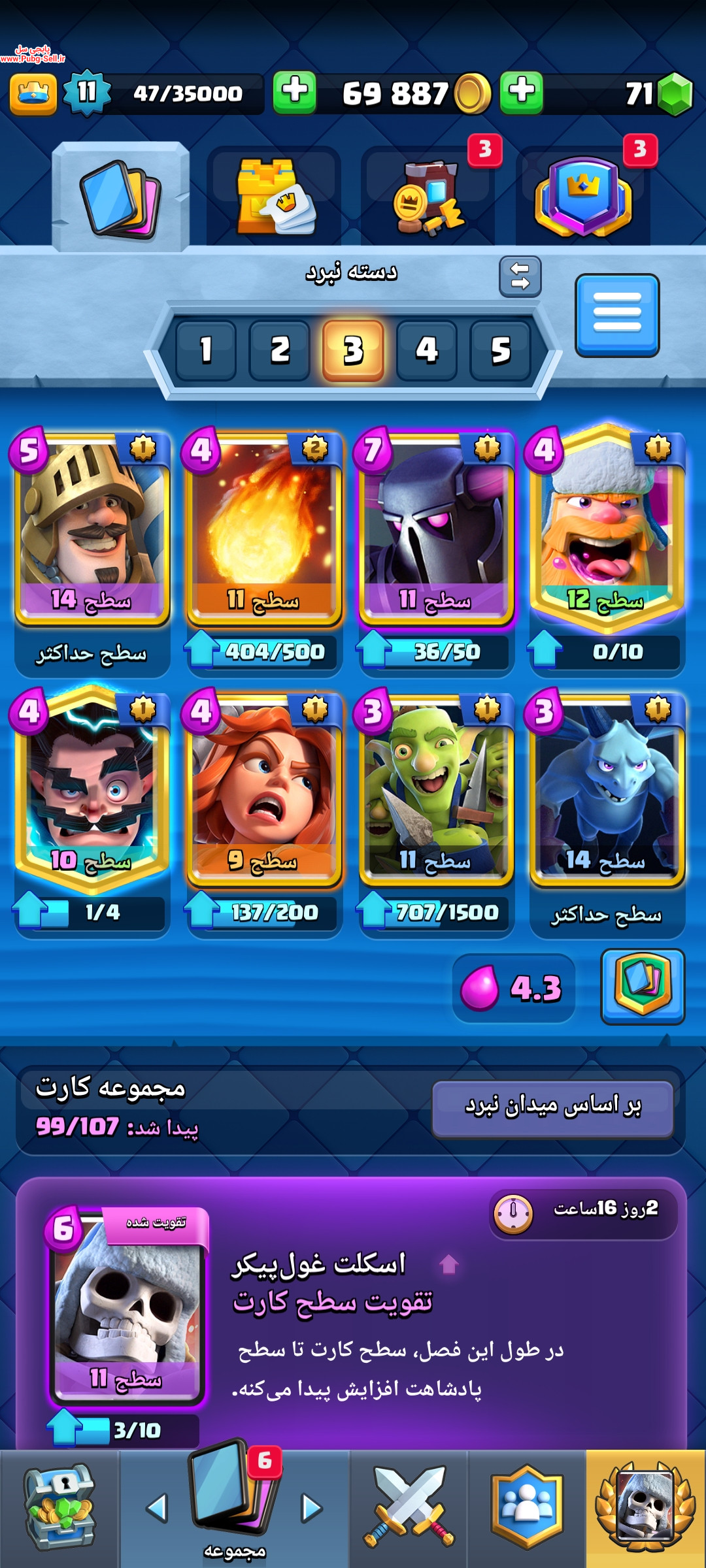
Task: Open the blue hamburger menu button
Action: point(617,315)
